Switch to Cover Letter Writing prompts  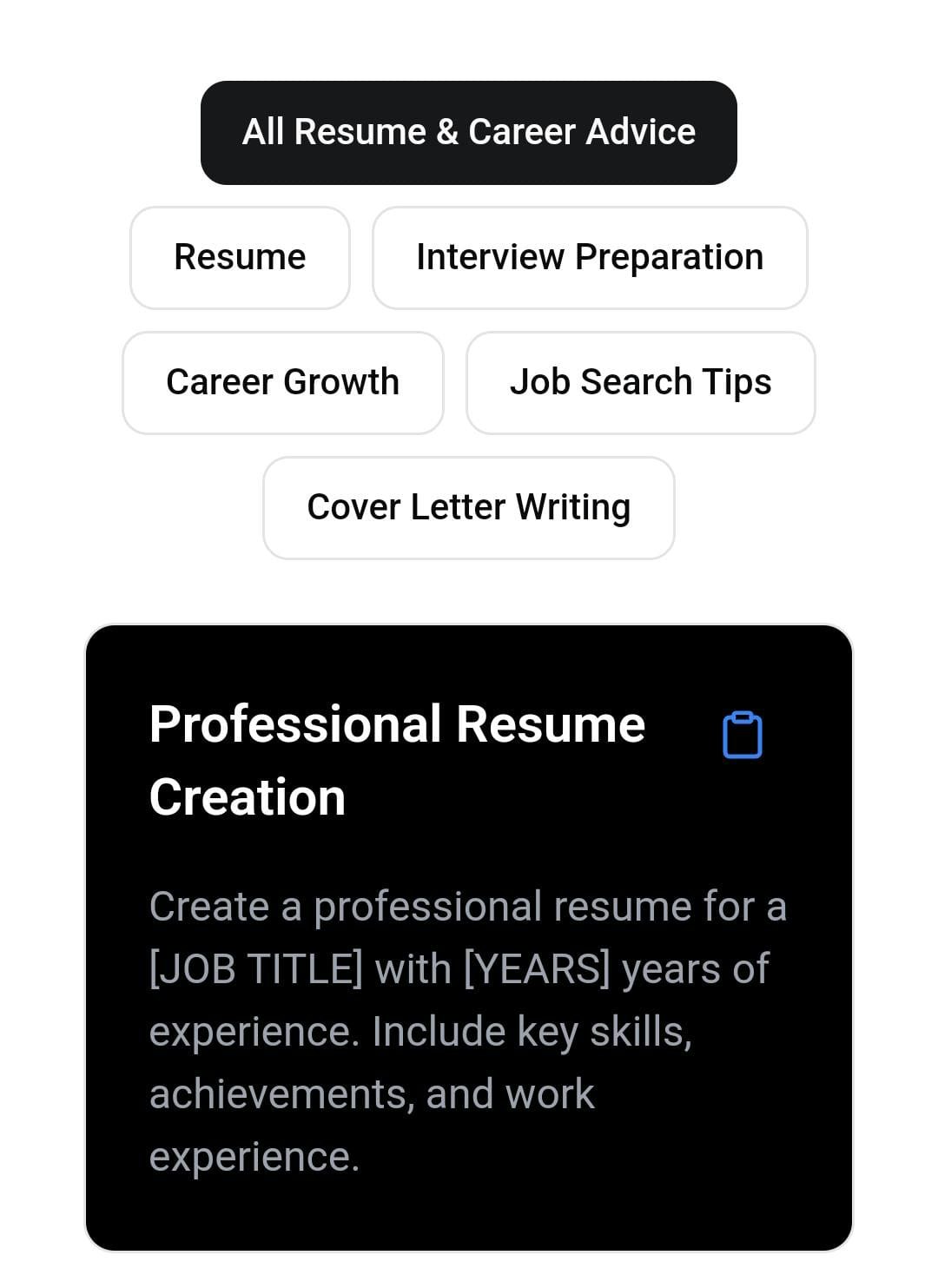468,507
